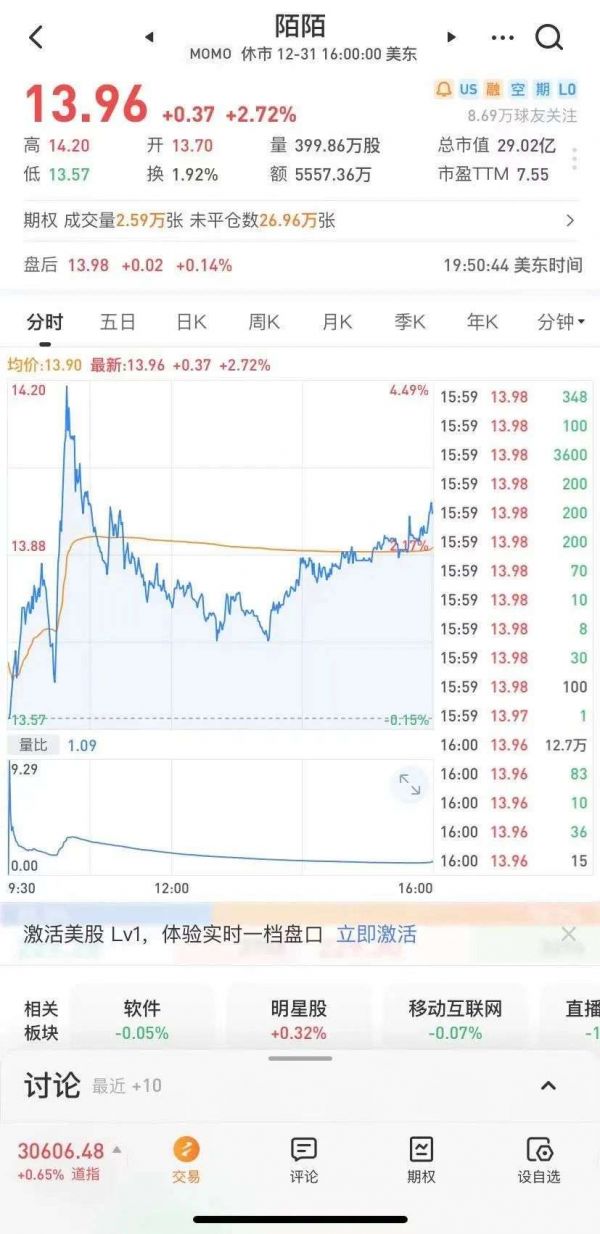The width and height of the screenshot is (600, 1234).
Task: Go back to the previous page
Action: pyautogui.click(x=36, y=38)
